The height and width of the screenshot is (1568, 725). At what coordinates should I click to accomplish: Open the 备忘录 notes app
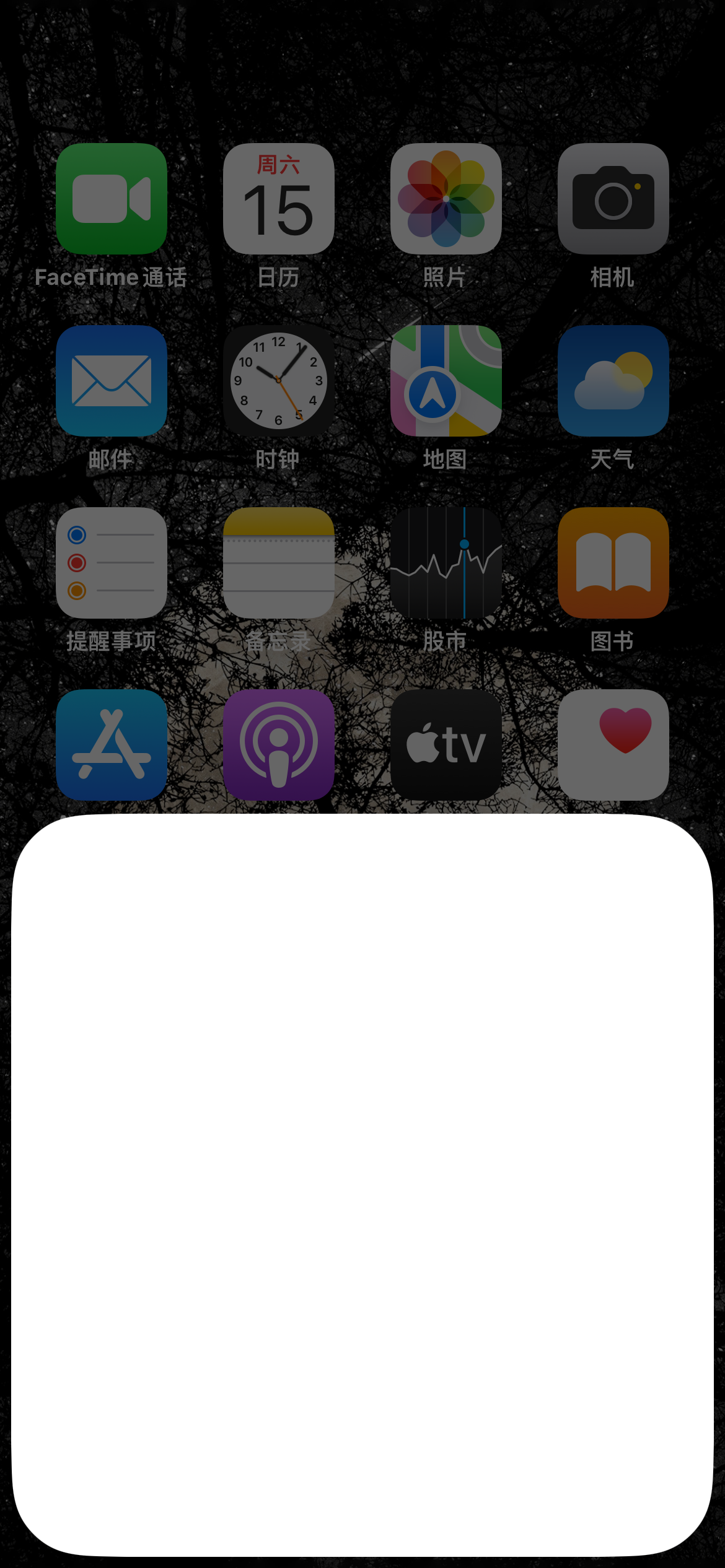coord(279,563)
